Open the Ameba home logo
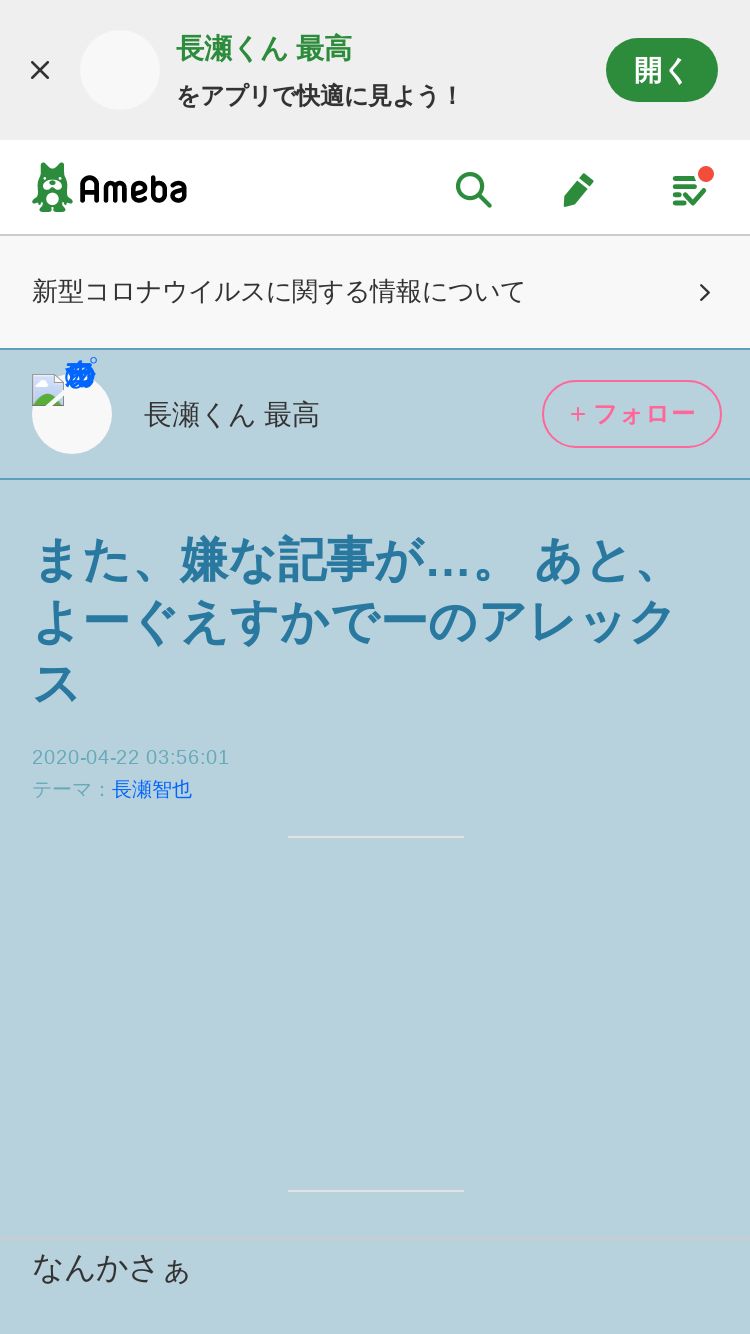 (x=110, y=188)
